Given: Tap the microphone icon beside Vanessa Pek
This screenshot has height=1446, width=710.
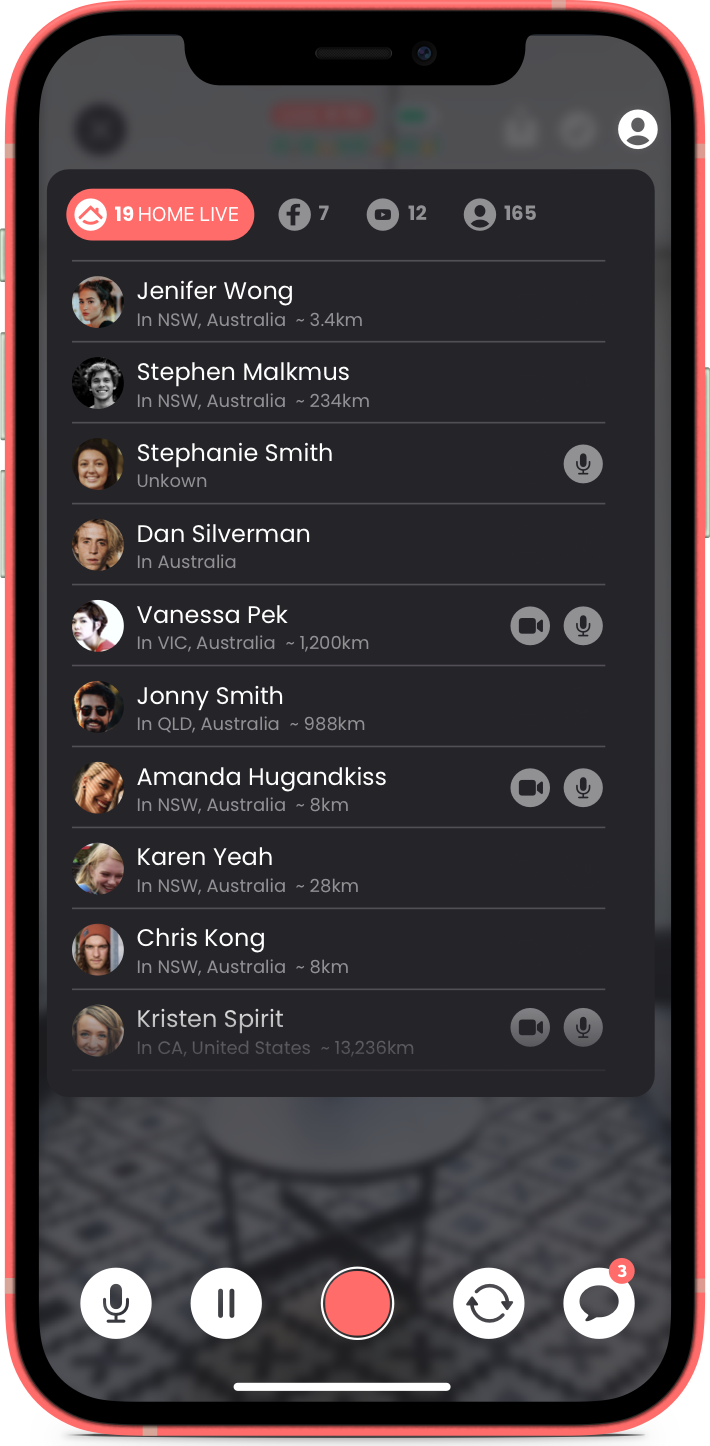Looking at the screenshot, I should [x=583, y=626].
